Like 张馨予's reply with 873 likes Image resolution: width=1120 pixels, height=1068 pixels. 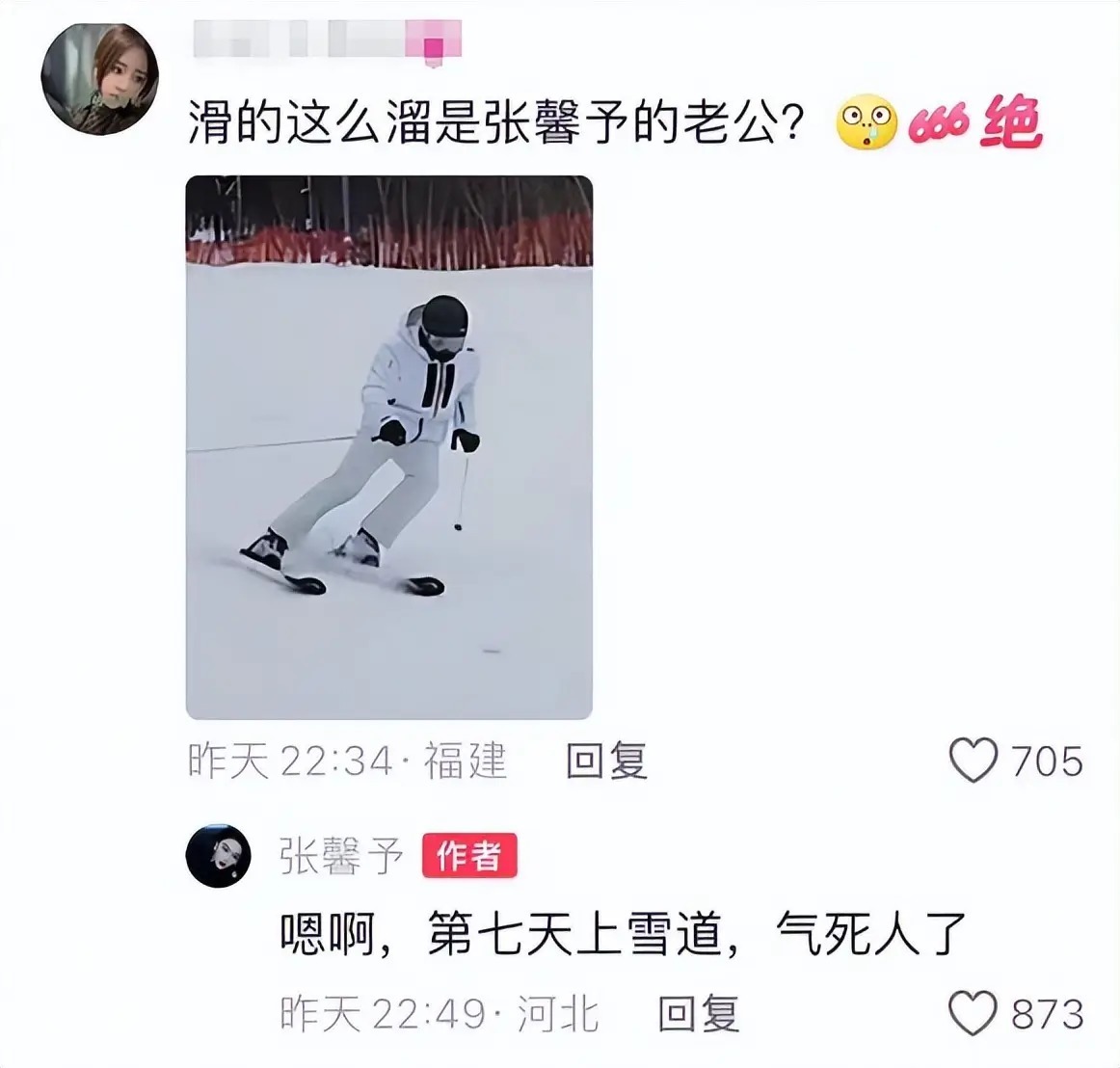click(x=973, y=1014)
